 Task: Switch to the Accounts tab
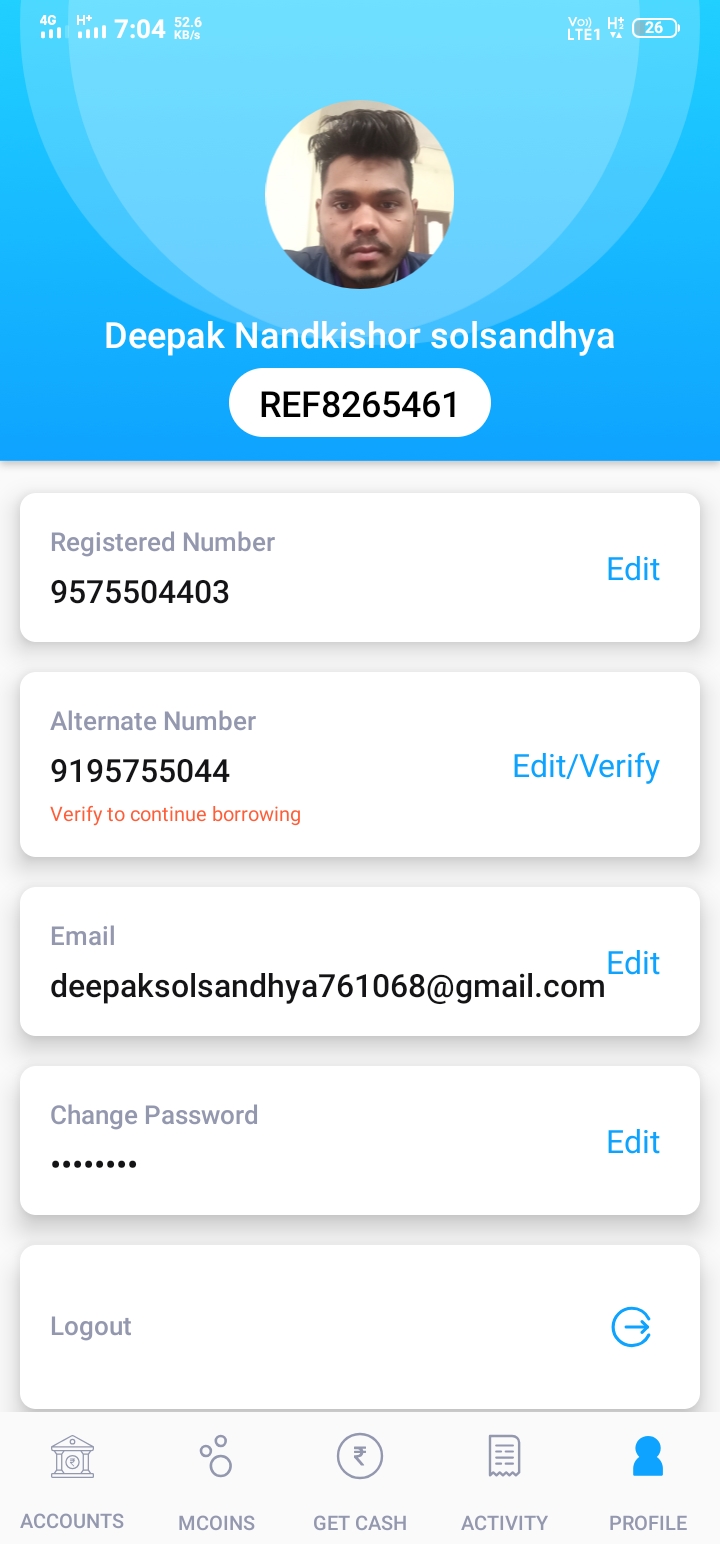click(x=72, y=1478)
